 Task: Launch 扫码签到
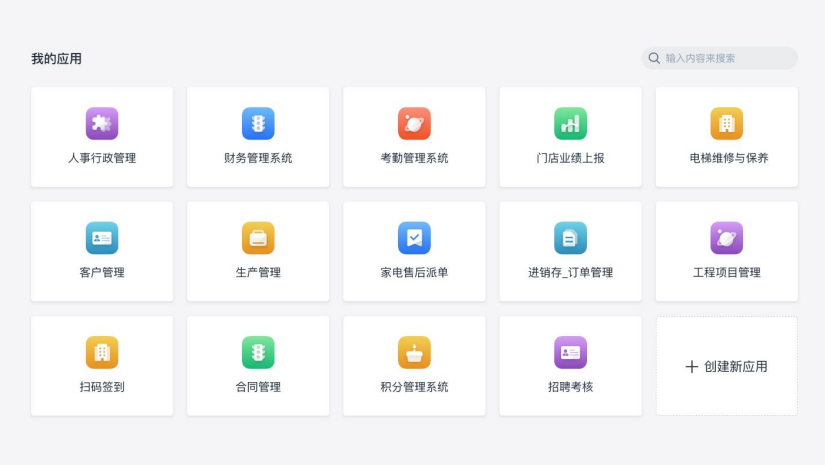[x=102, y=366]
